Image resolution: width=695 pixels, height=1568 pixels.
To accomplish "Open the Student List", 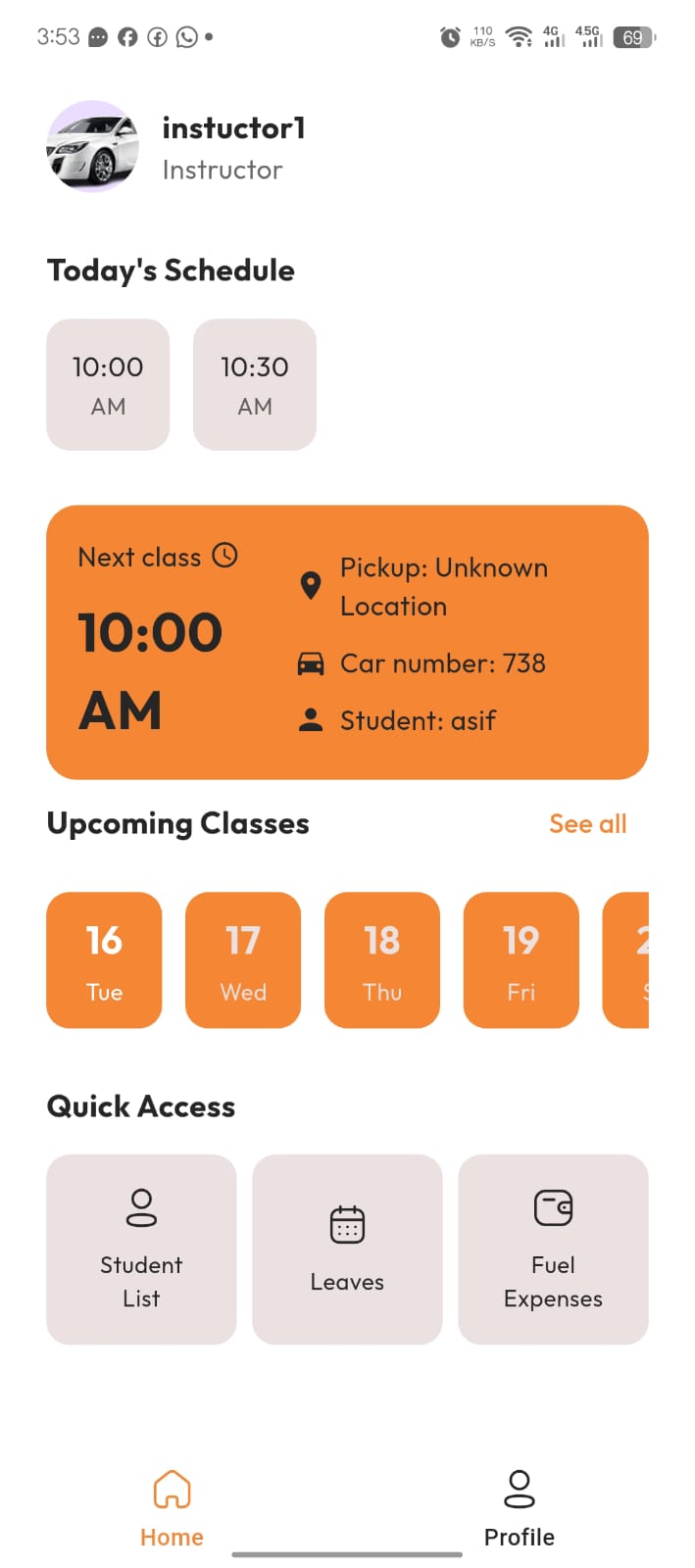I will click(141, 1249).
